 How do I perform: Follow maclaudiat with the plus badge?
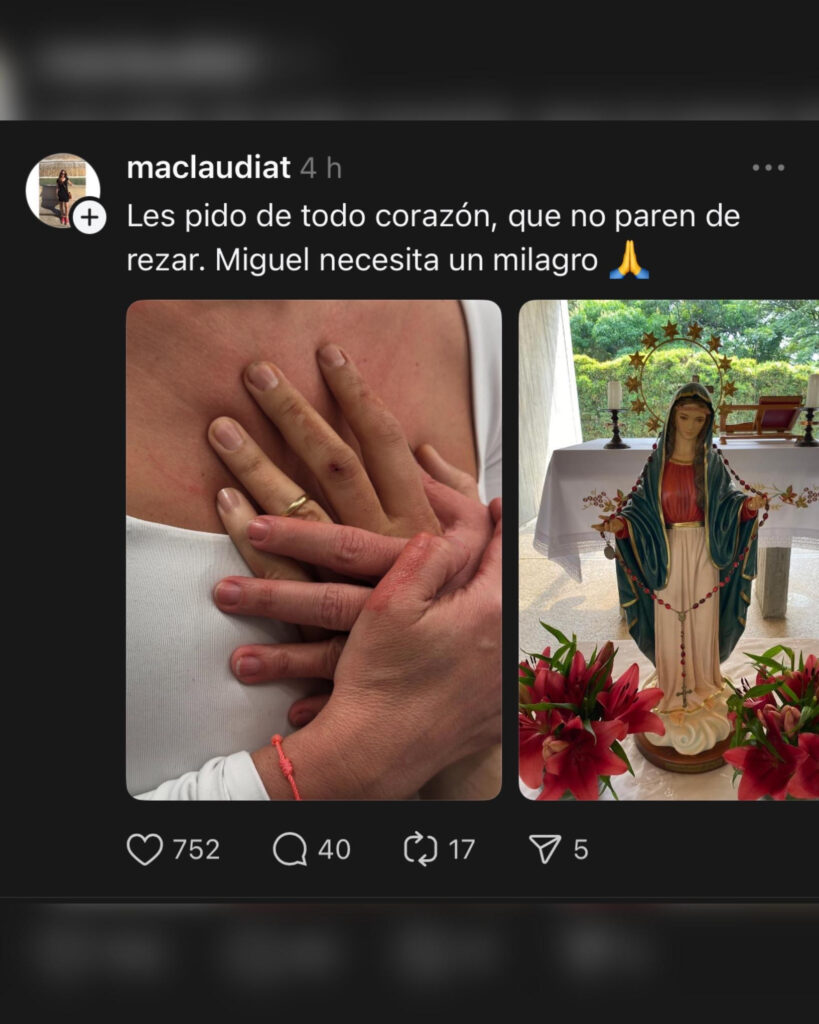point(90,216)
